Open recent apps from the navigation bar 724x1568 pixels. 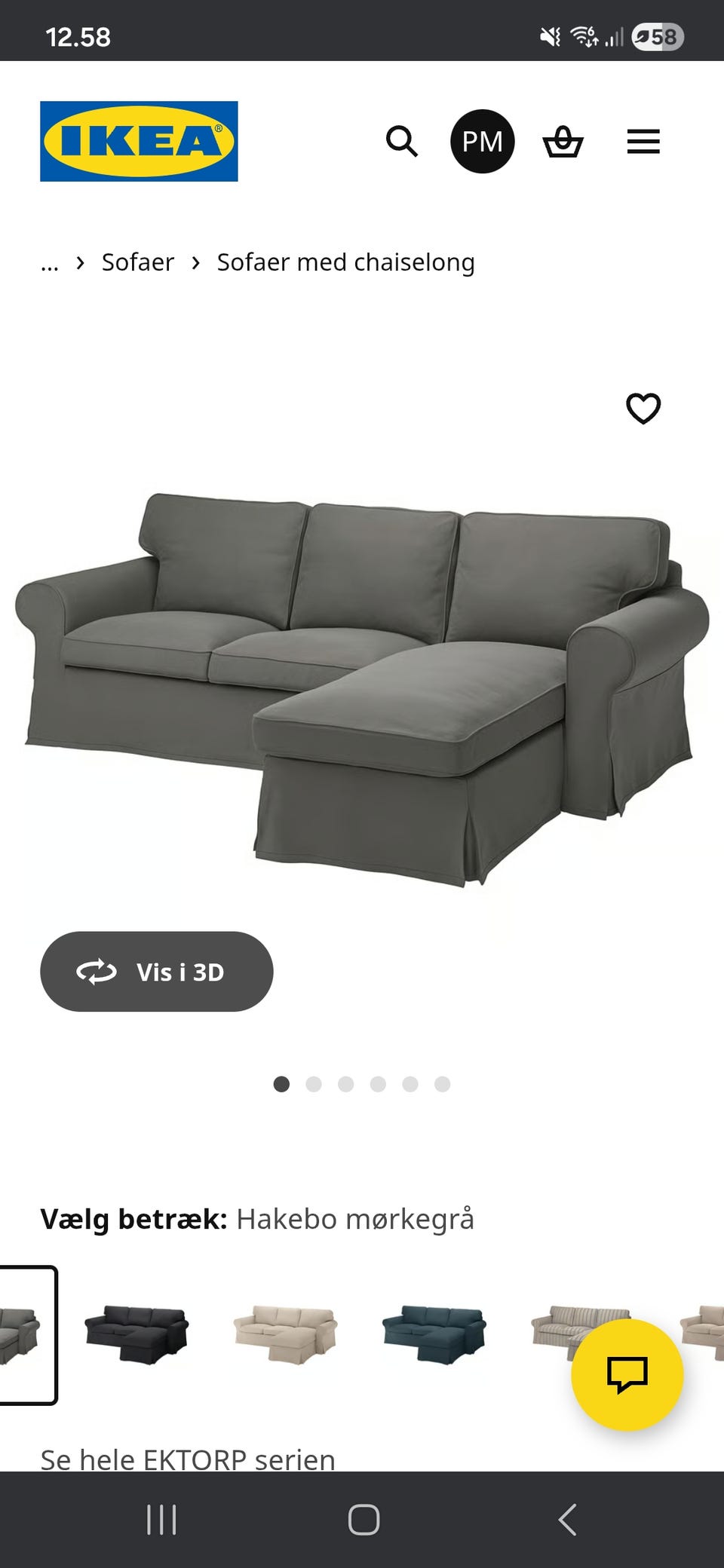(x=161, y=1520)
